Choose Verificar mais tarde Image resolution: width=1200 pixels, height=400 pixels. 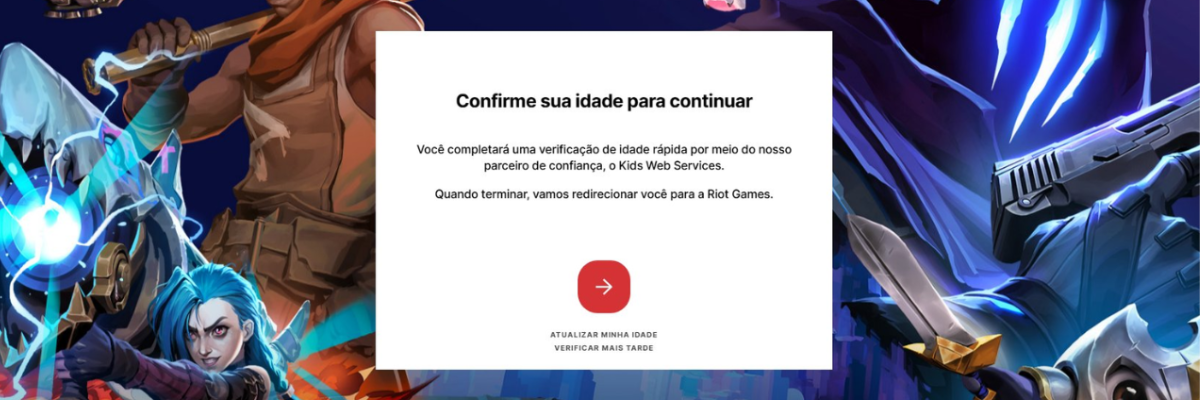tap(603, 348)
